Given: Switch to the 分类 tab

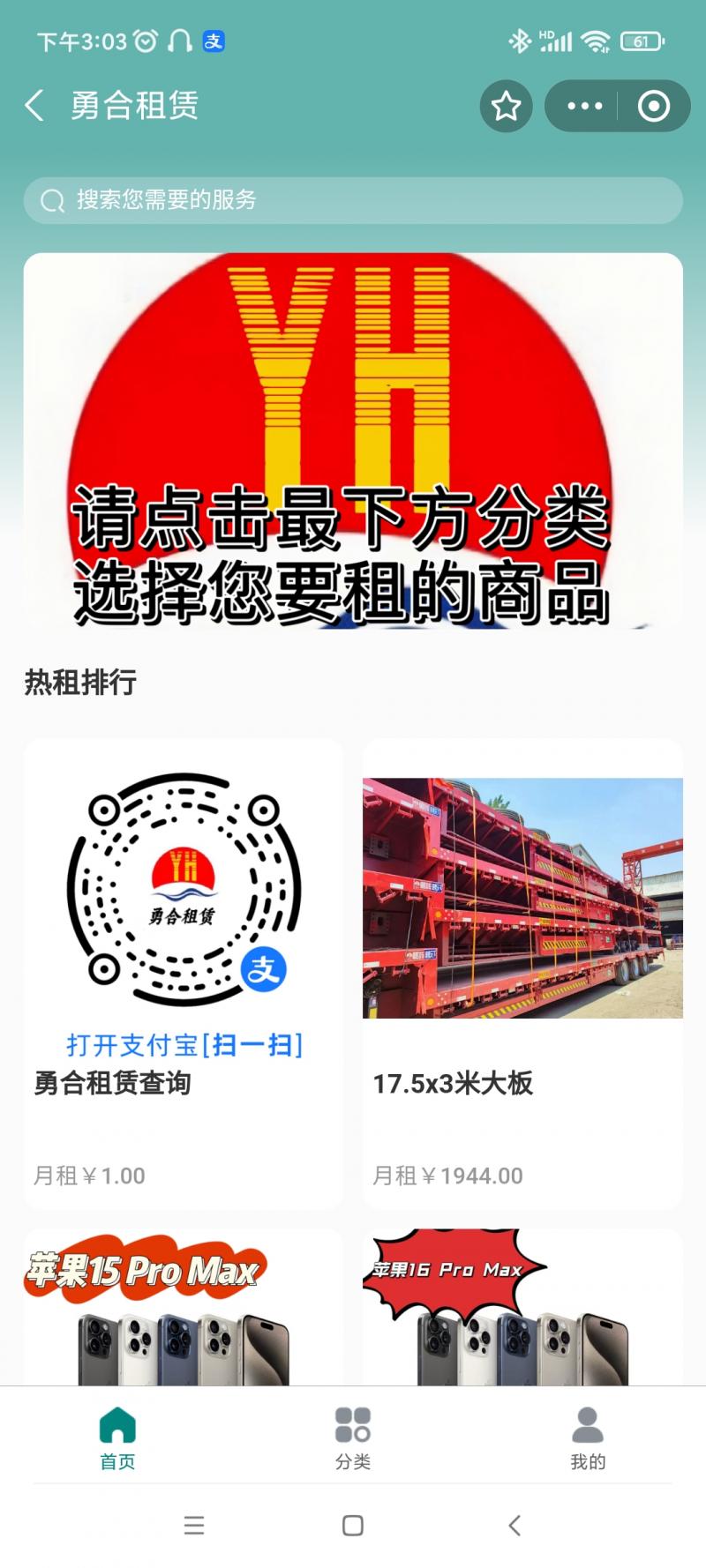Looking at the screenshot, I should tap(353, 1437).
